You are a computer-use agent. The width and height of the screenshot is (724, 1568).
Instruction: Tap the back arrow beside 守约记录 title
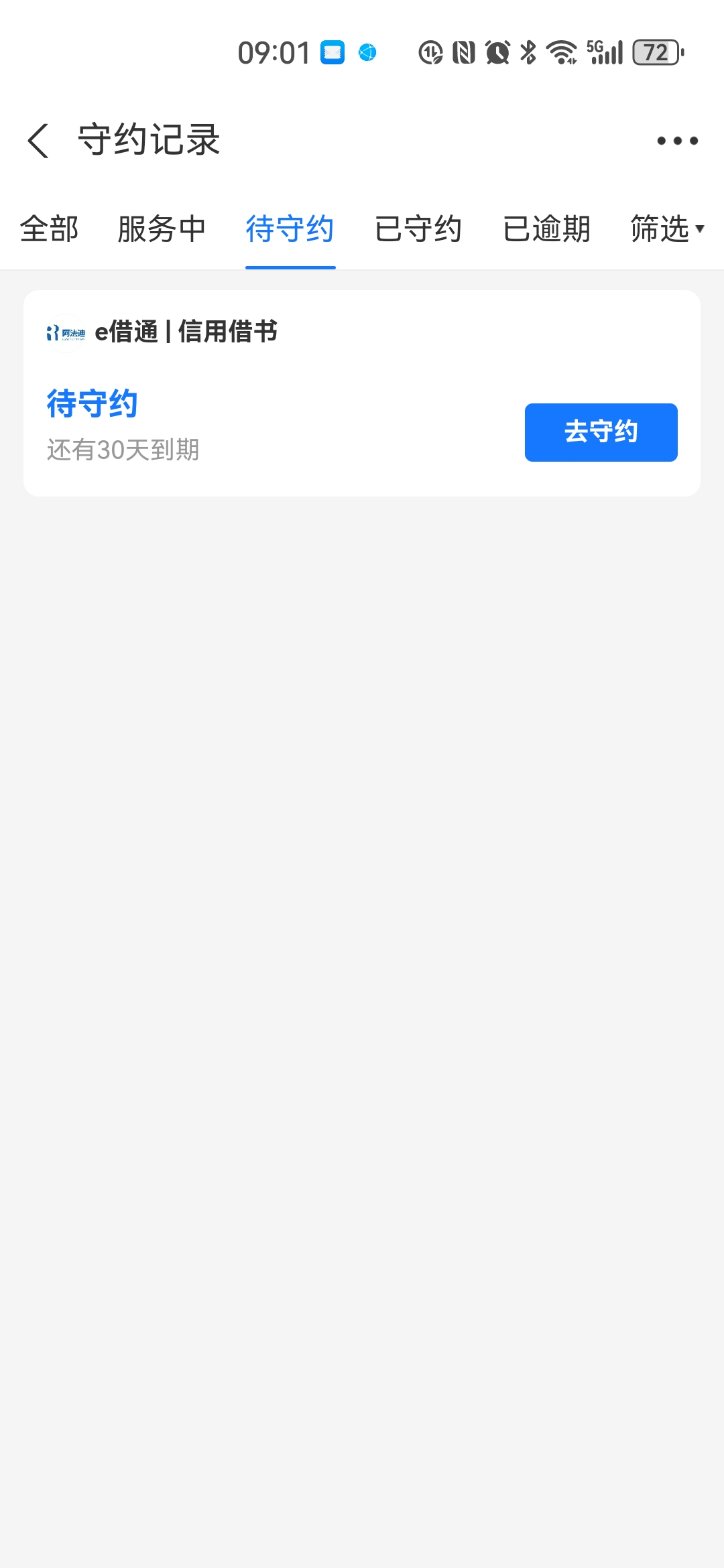tap(38, 141)
